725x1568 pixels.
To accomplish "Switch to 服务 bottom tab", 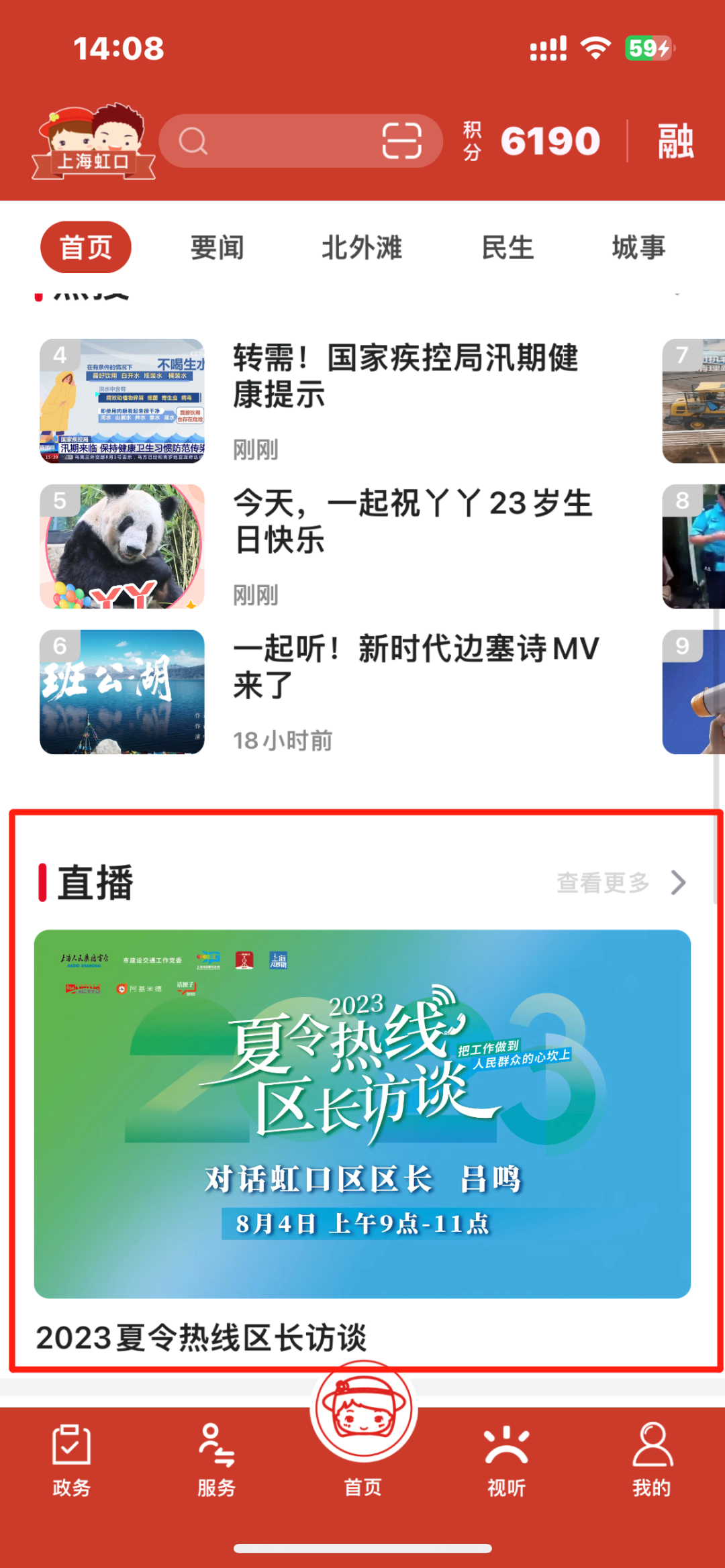I will click(216, 1461).
